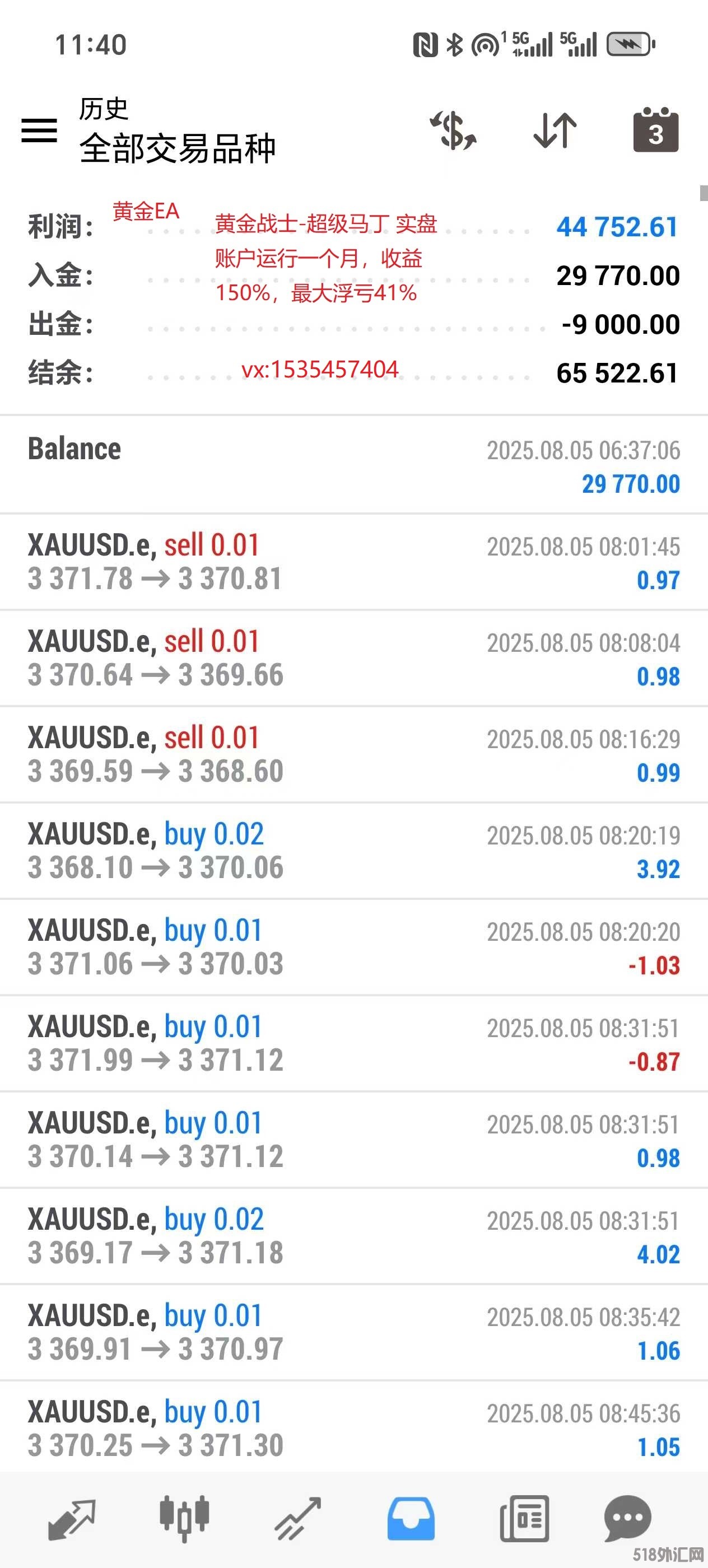Expand the sell trade at 08:08:04
The width and height of the screenshot is (708, 1568).
pyautogui.click(x=353, y=658)
